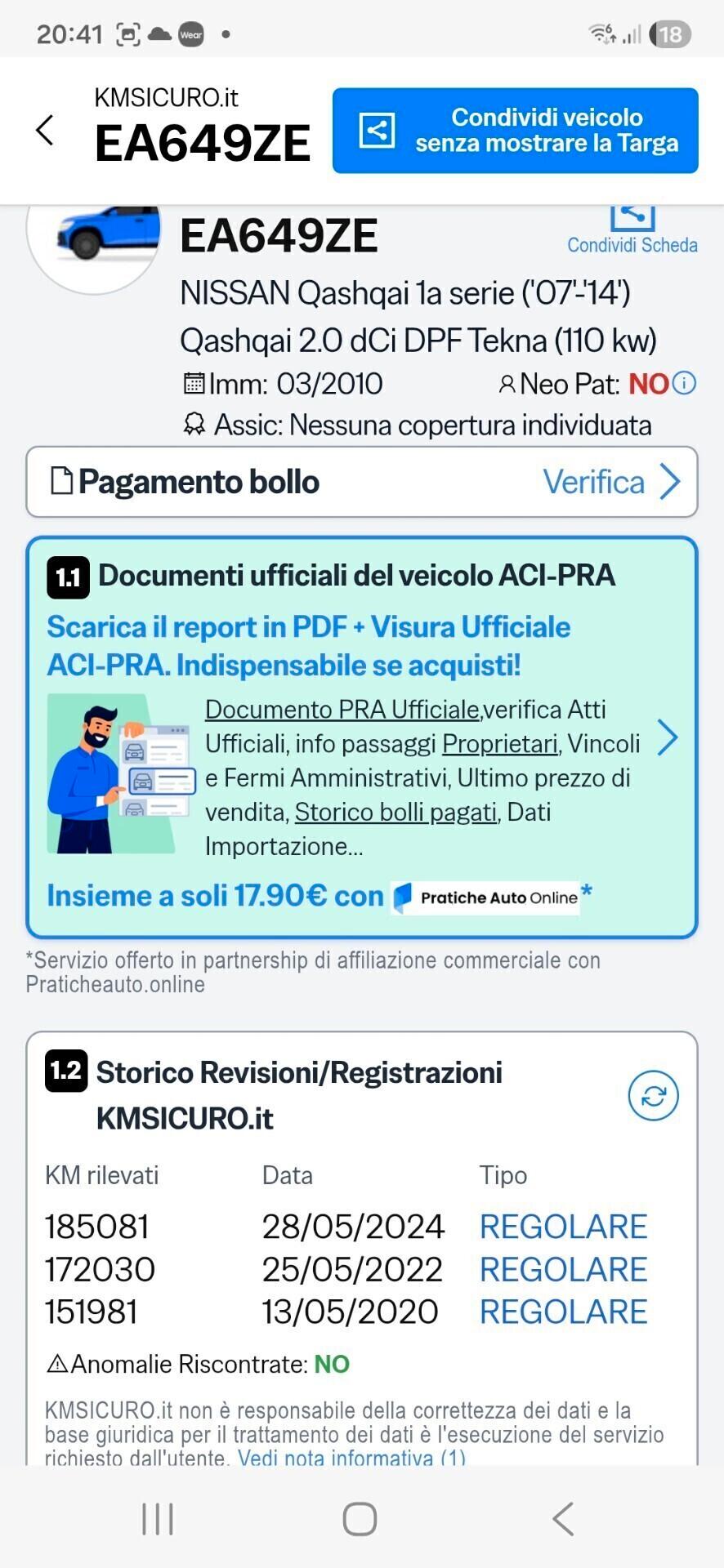Open the Vedi nota informativa link

(x=351, y=1458)
